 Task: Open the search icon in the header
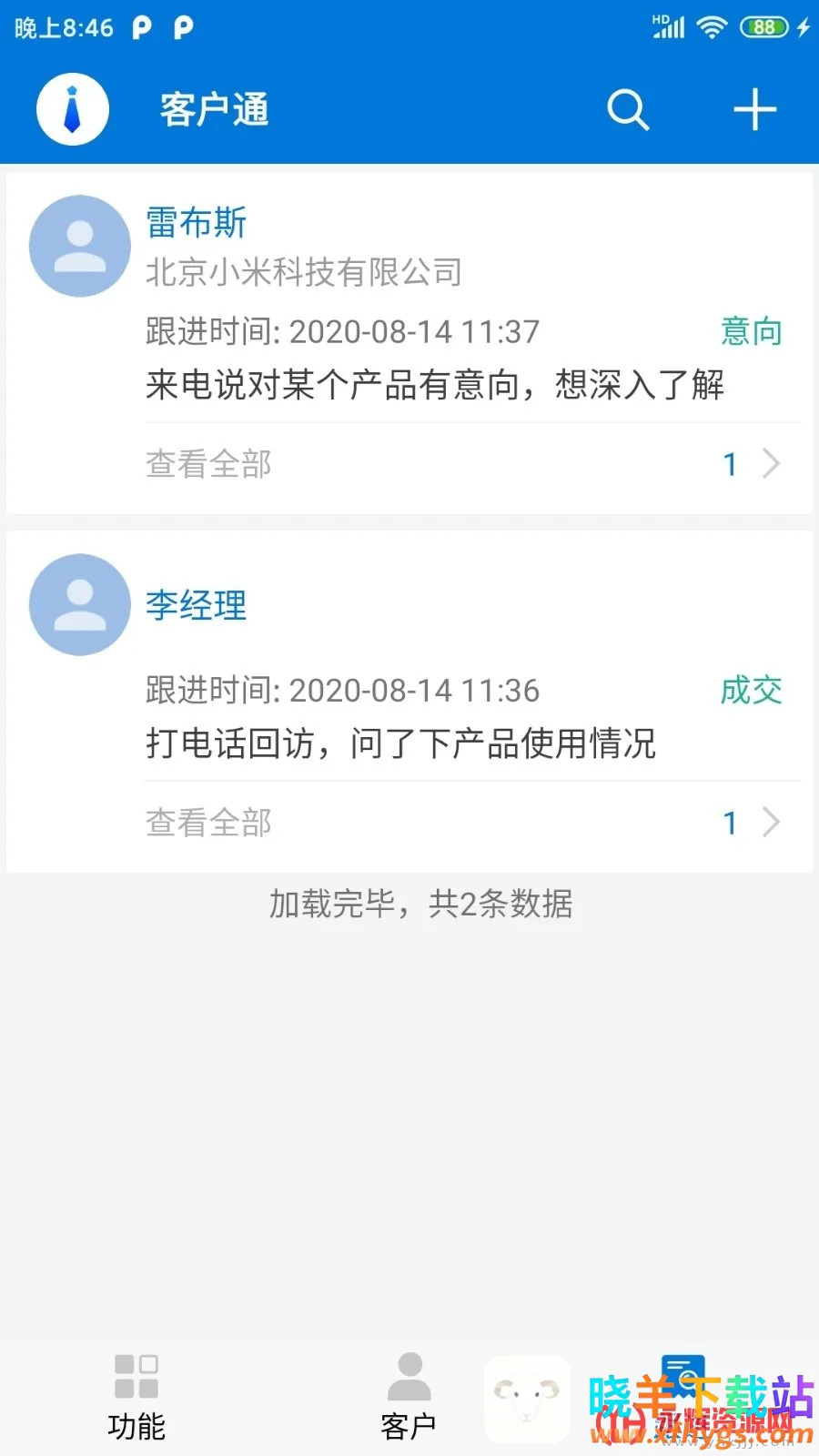point(627,110)
